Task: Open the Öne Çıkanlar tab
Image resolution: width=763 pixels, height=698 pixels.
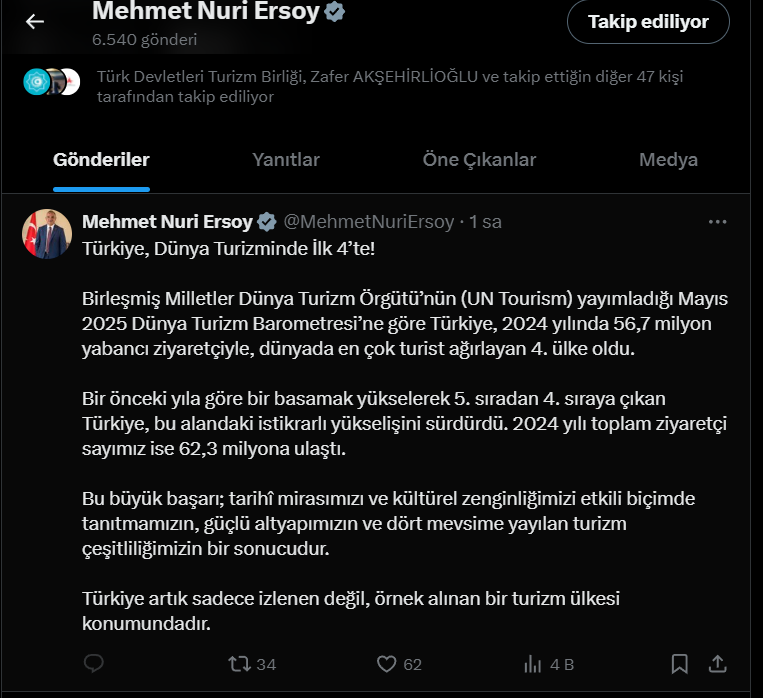Action: [479, 160]
